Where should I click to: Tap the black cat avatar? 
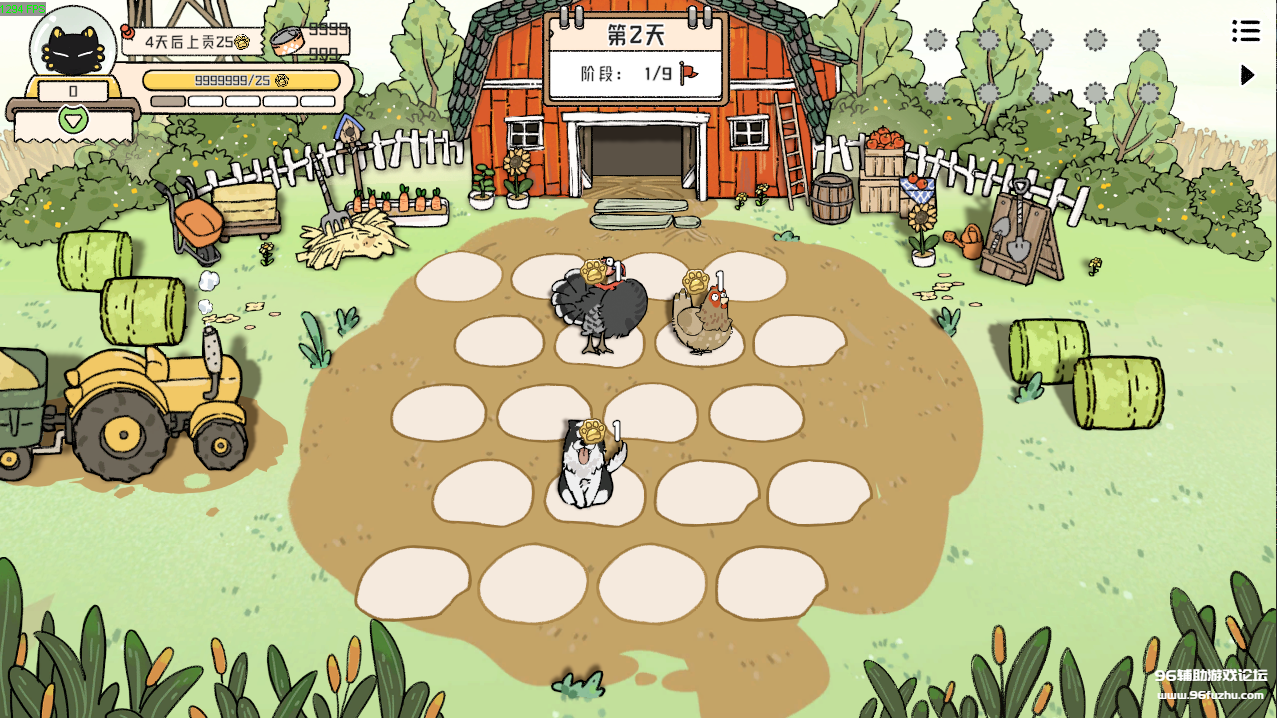(73, 46)
